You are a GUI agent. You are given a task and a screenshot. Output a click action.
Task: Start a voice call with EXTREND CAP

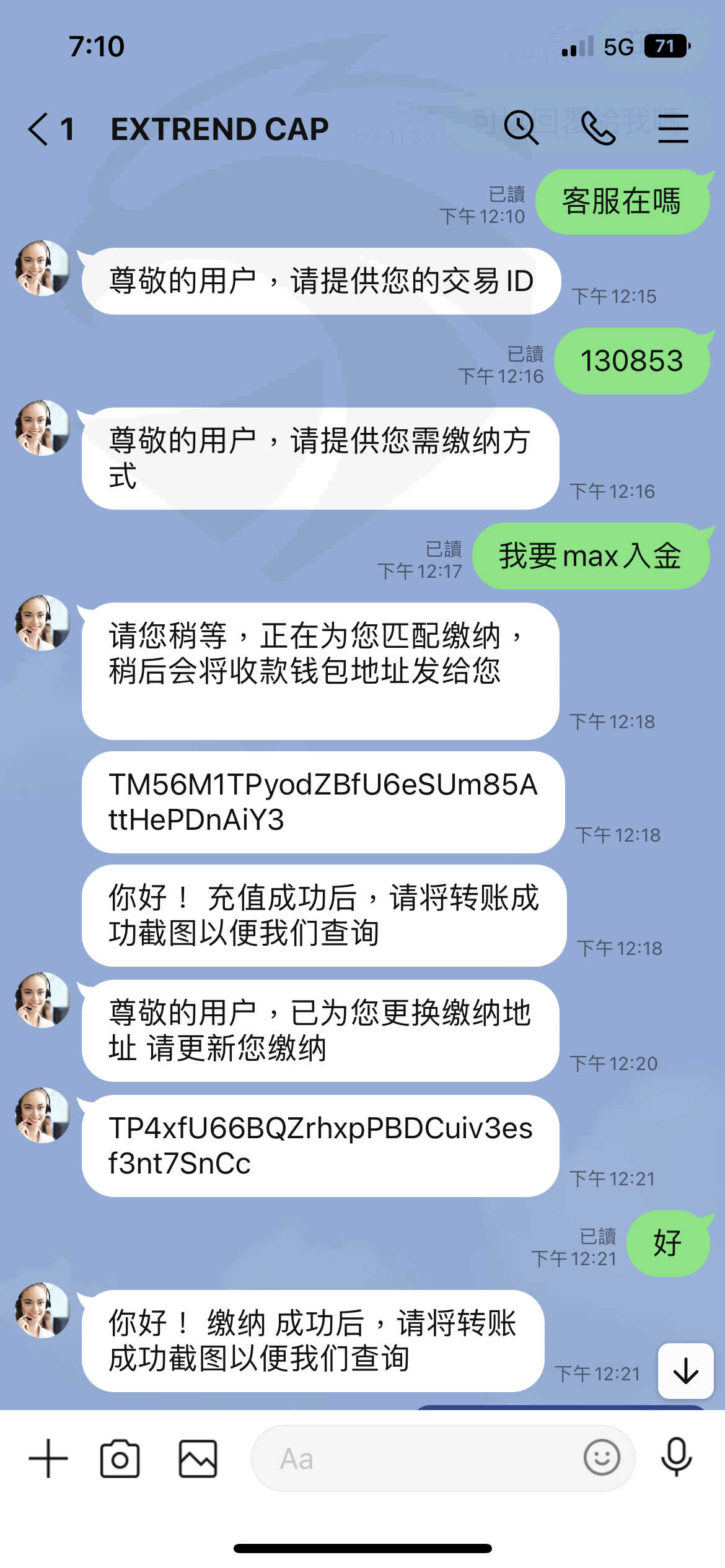pyautogui.click(x=598, y=128)
